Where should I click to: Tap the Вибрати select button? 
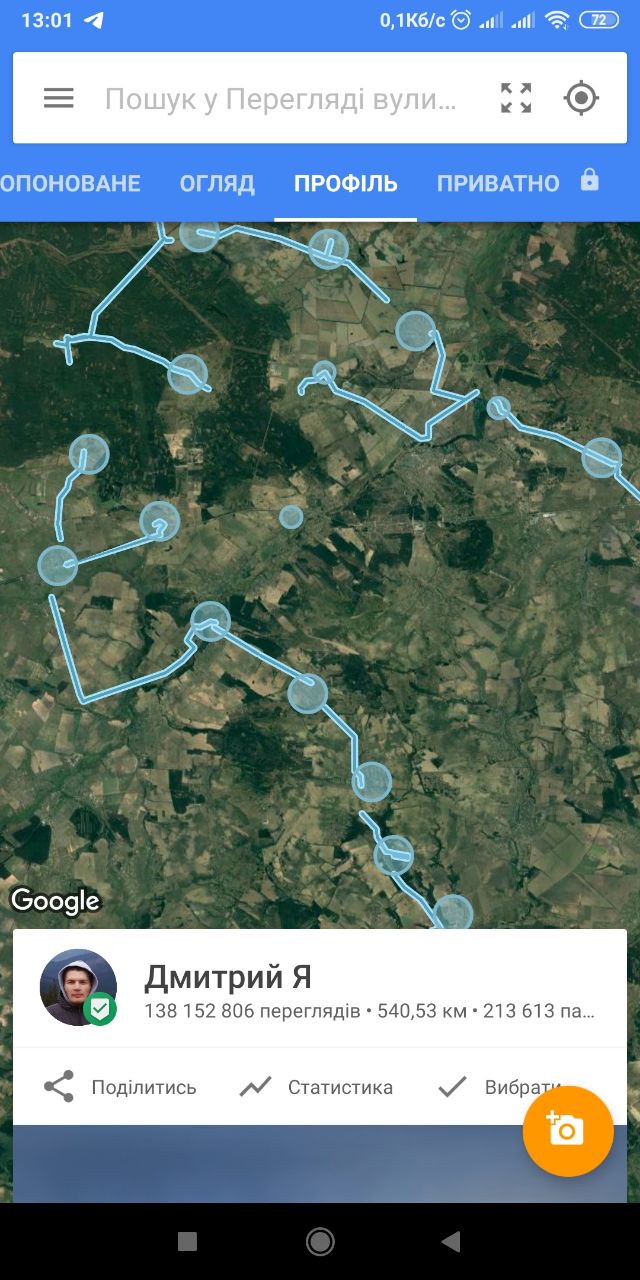[500, 1087]
